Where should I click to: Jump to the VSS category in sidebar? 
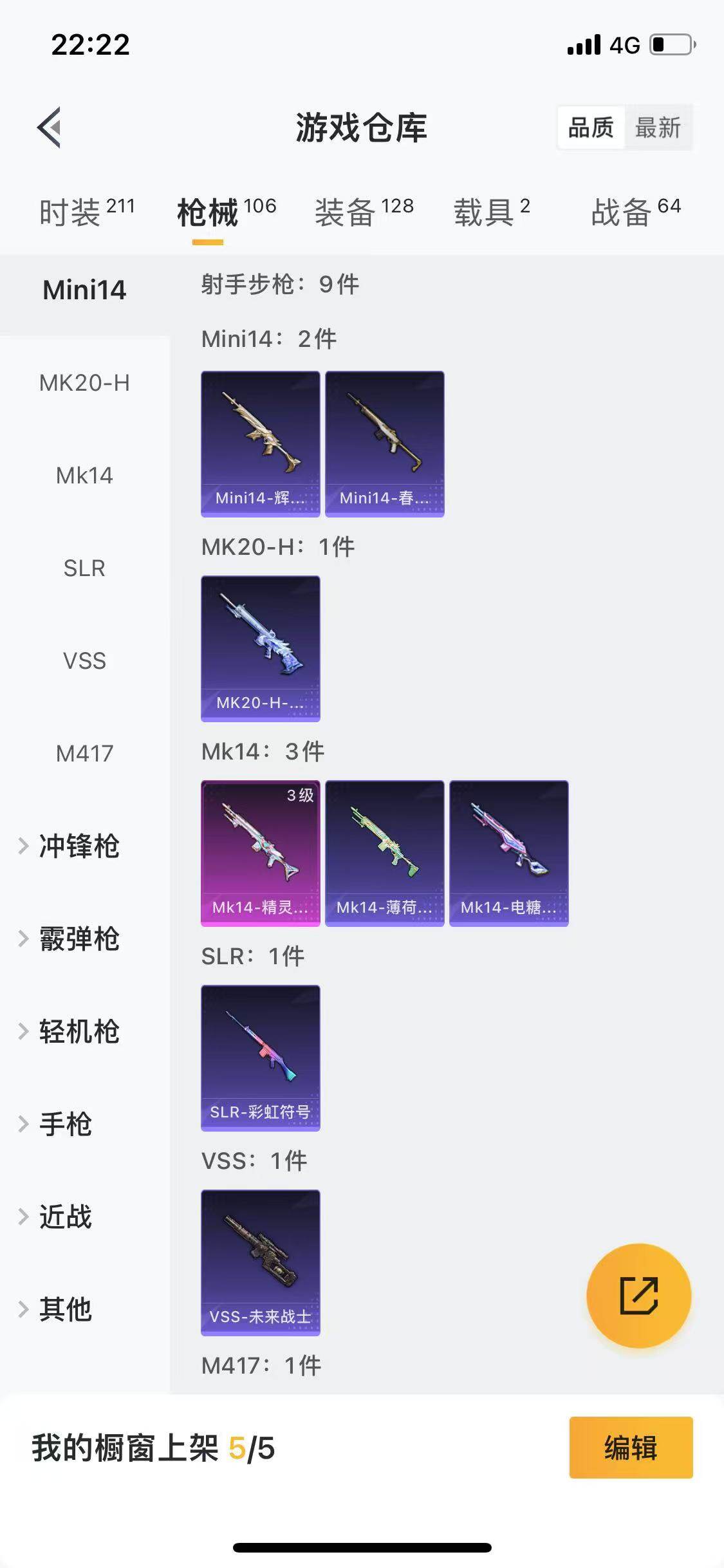tap(84, 660)
